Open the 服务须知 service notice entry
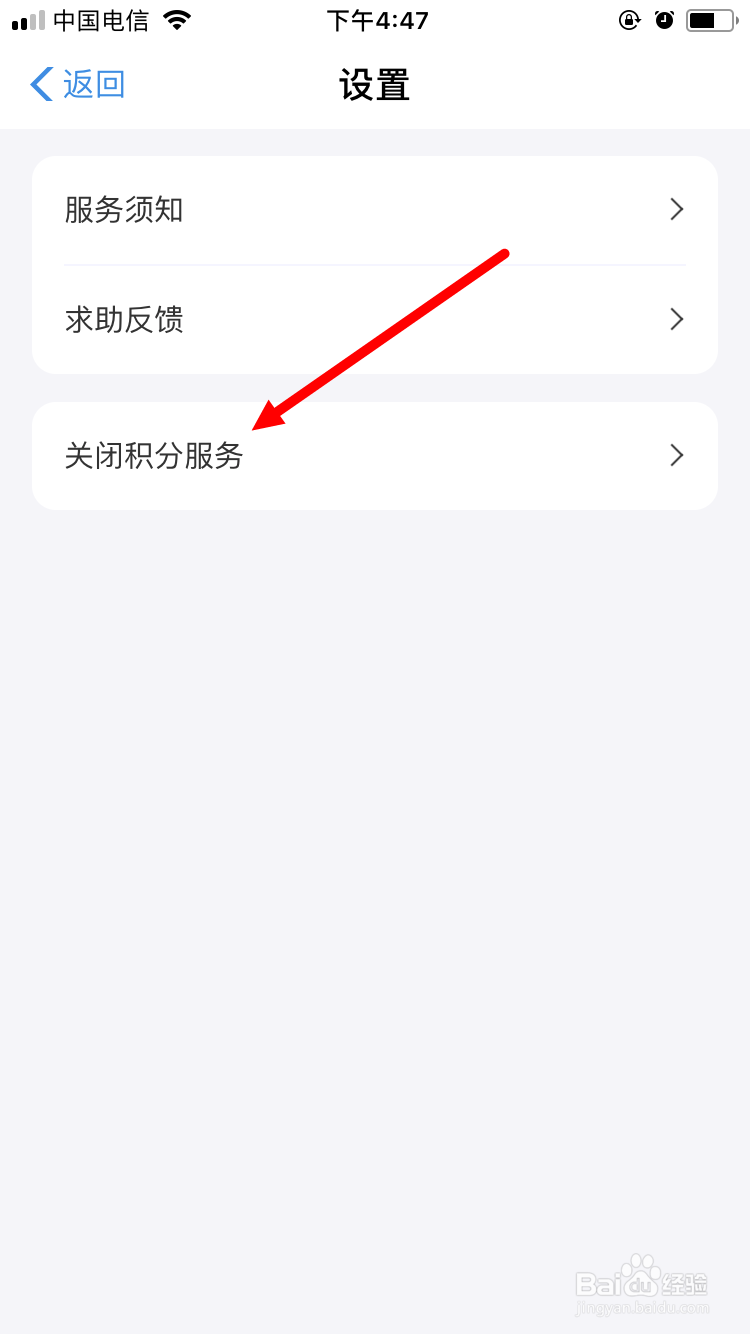 coord(123,210)
